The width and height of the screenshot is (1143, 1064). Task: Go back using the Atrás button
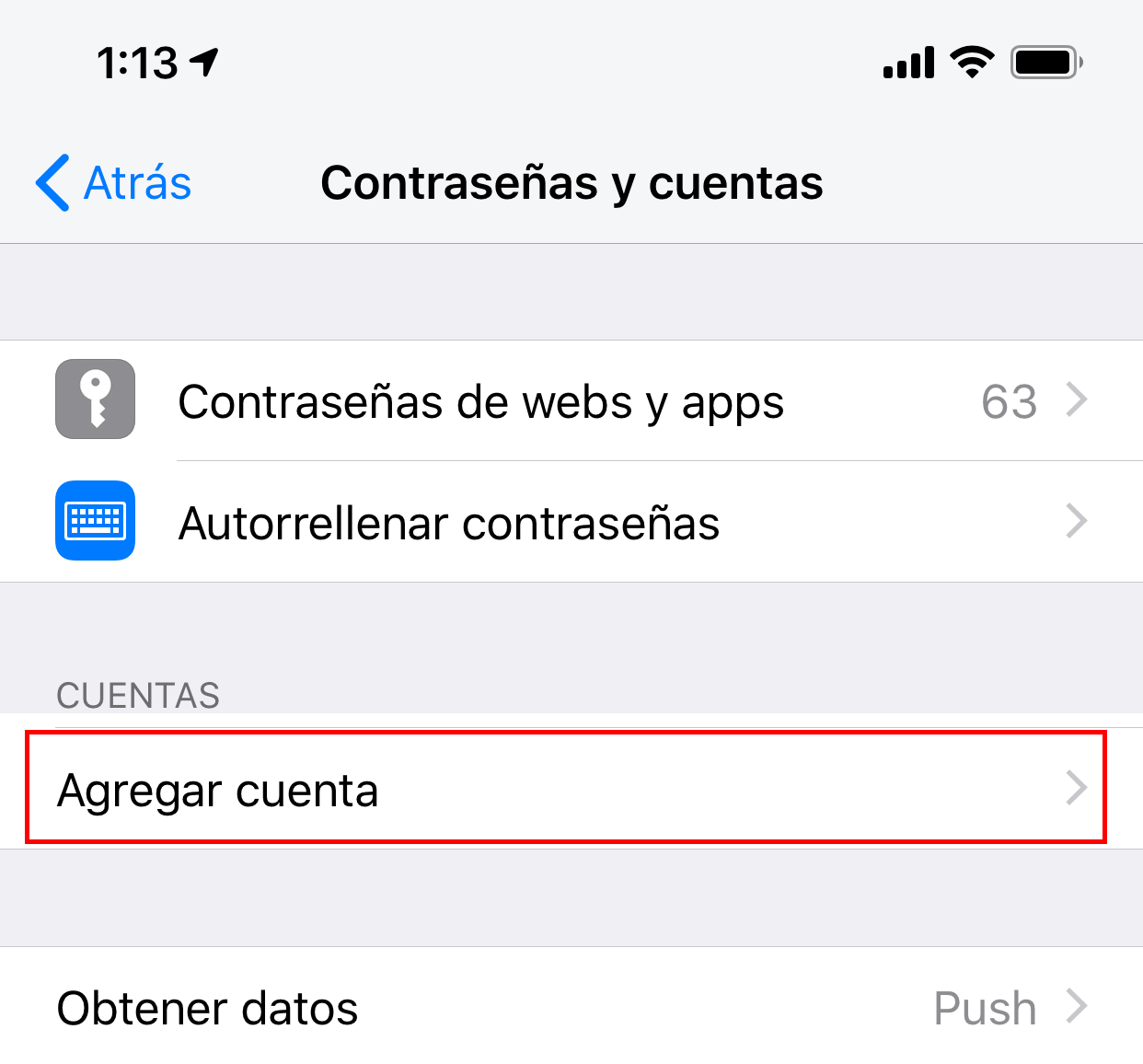tap(114, 182)
